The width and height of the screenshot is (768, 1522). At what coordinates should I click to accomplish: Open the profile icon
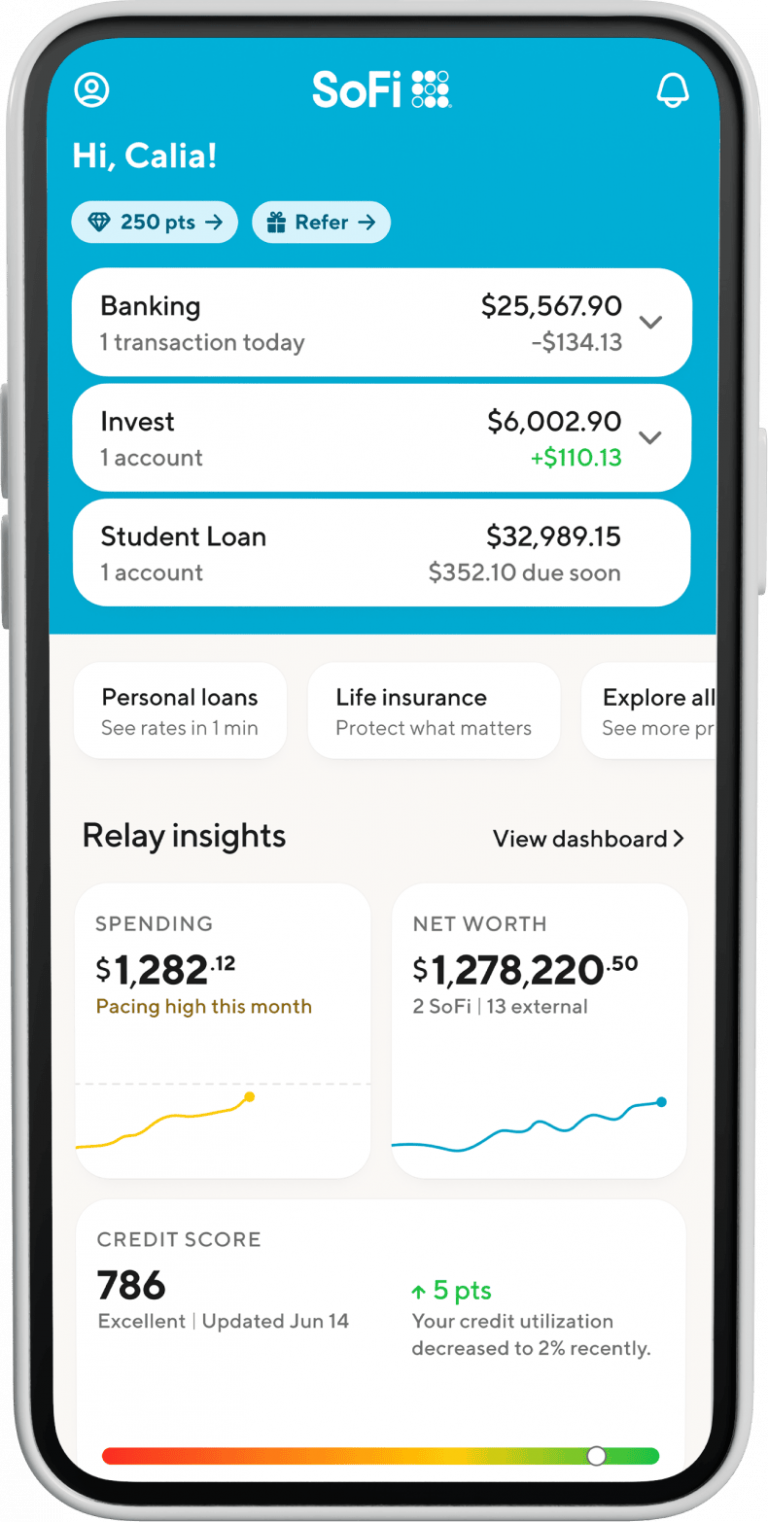tap(92, 90)
